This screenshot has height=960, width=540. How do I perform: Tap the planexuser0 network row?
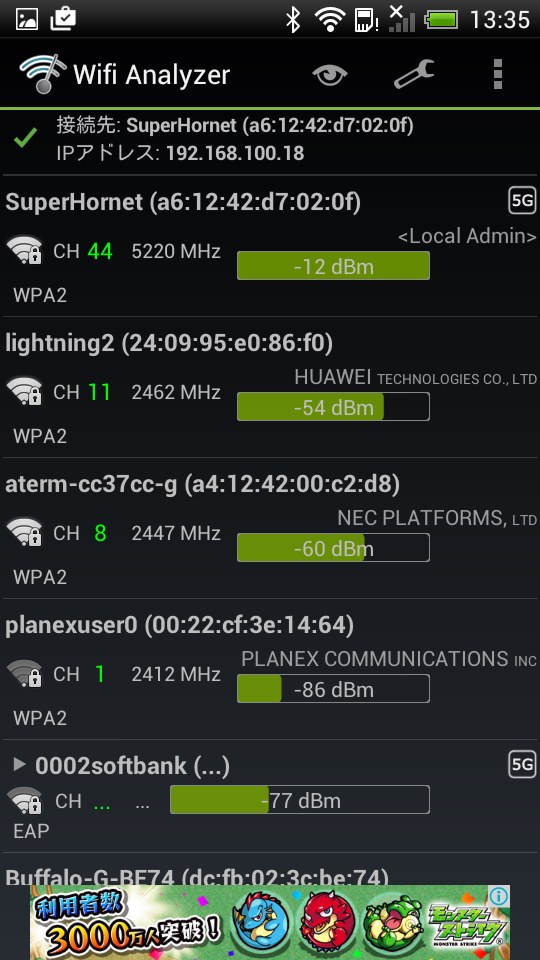[270, 669]
